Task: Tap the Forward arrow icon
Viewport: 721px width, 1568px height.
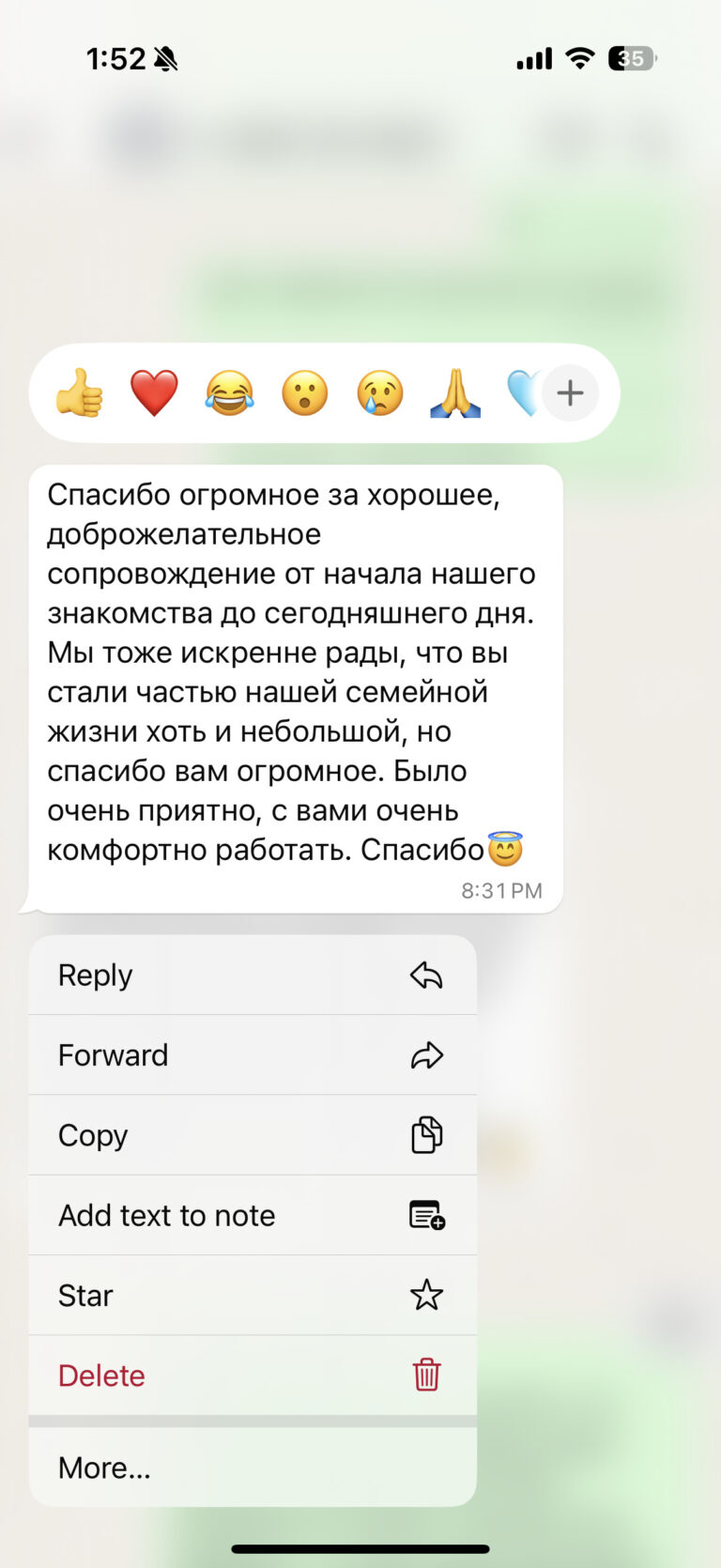Action: point(427,1054)
